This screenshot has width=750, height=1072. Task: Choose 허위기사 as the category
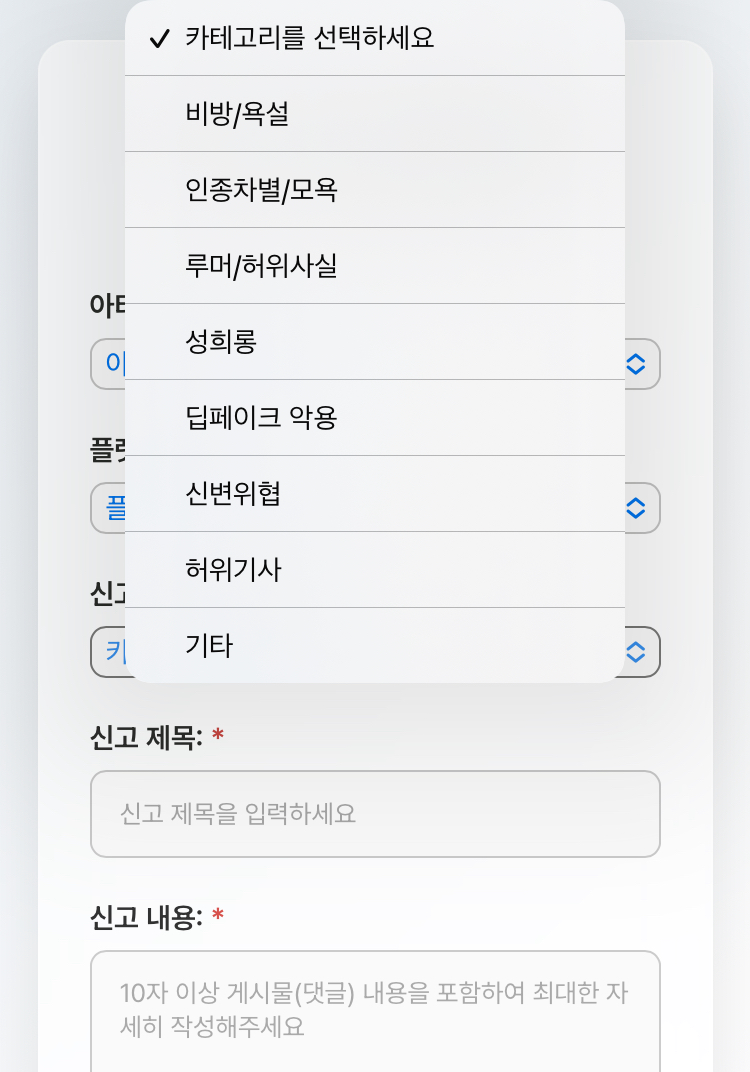[x=375, y=570]
